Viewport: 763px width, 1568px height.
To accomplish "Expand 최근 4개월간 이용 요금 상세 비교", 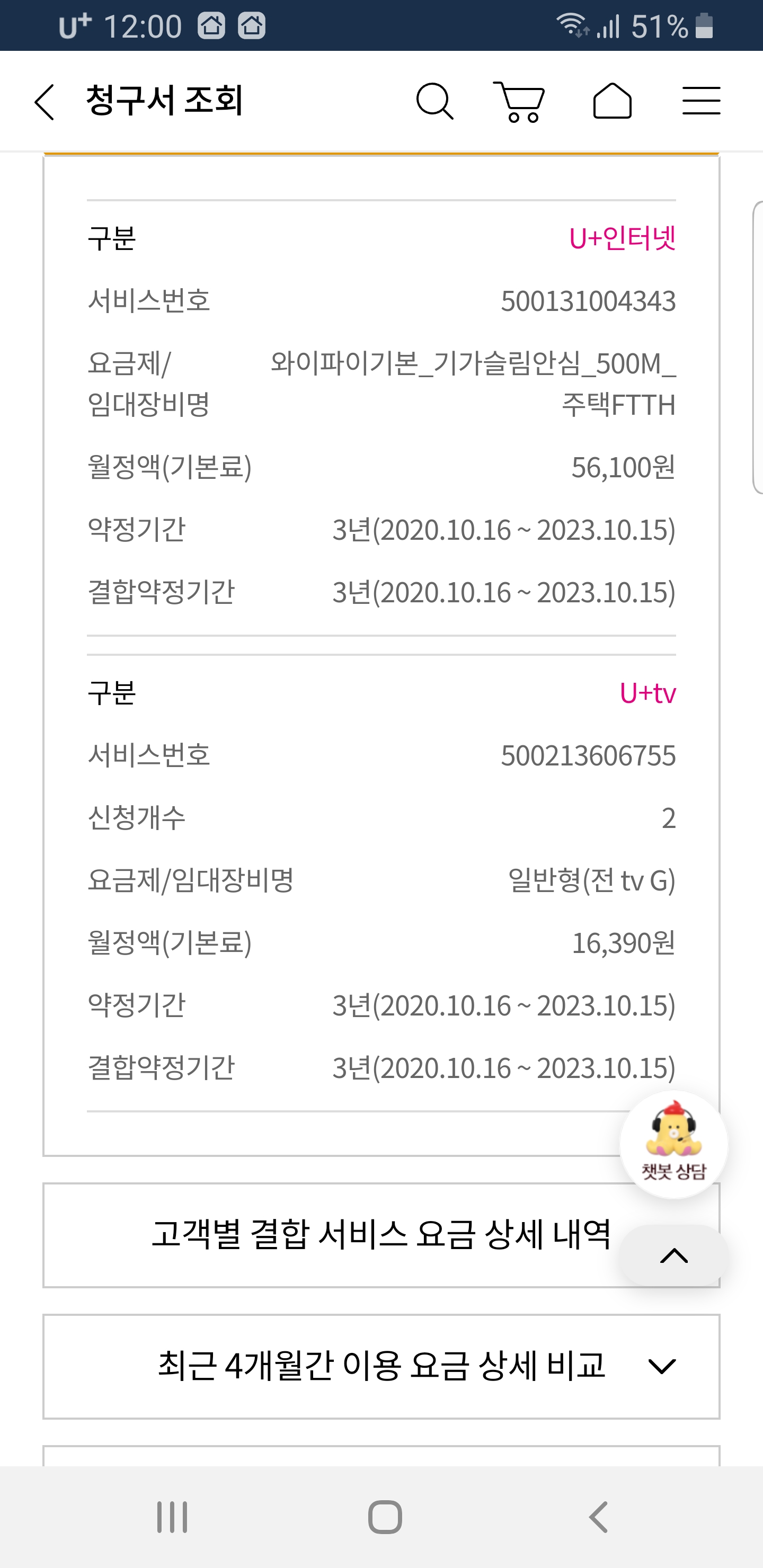I will coord(381,1366).
